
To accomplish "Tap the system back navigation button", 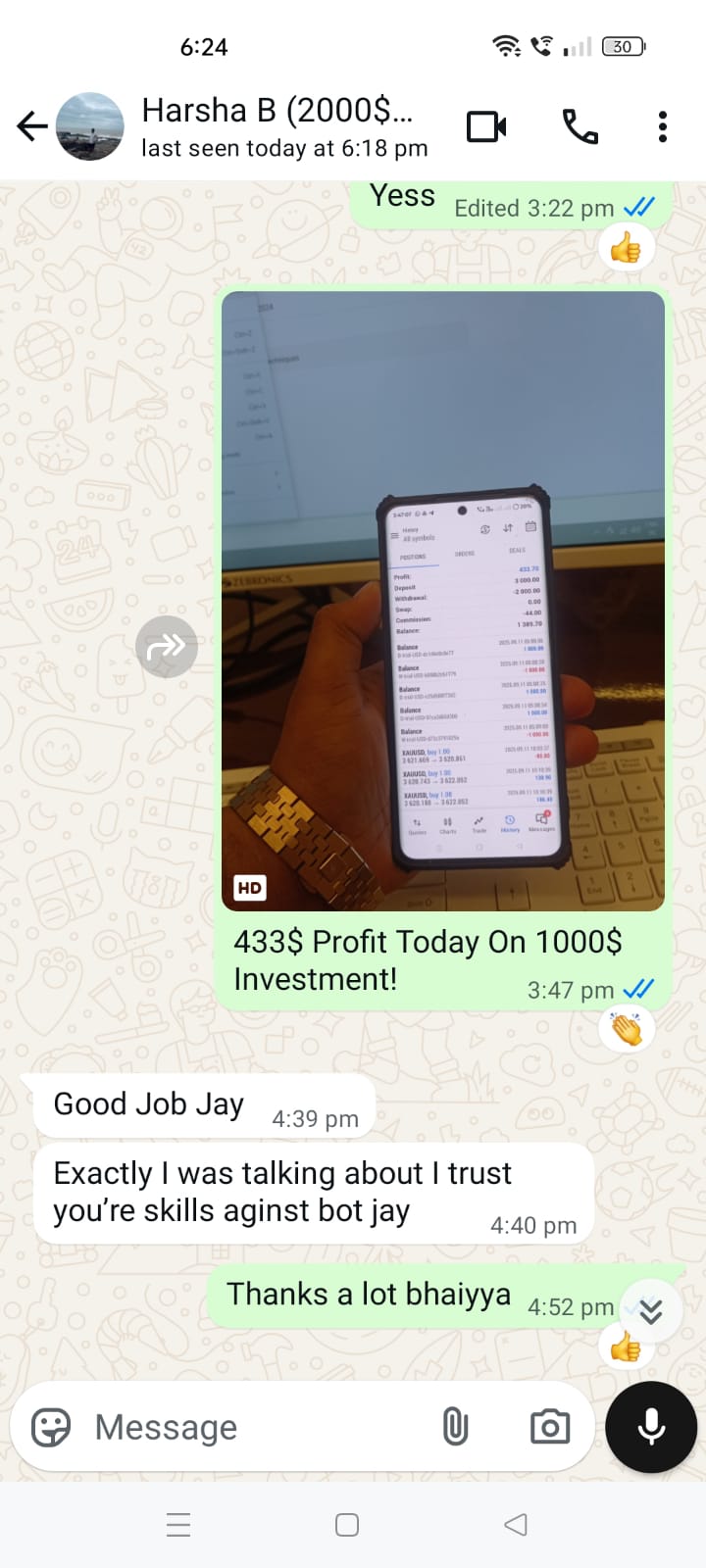I will pos(516,1525).
